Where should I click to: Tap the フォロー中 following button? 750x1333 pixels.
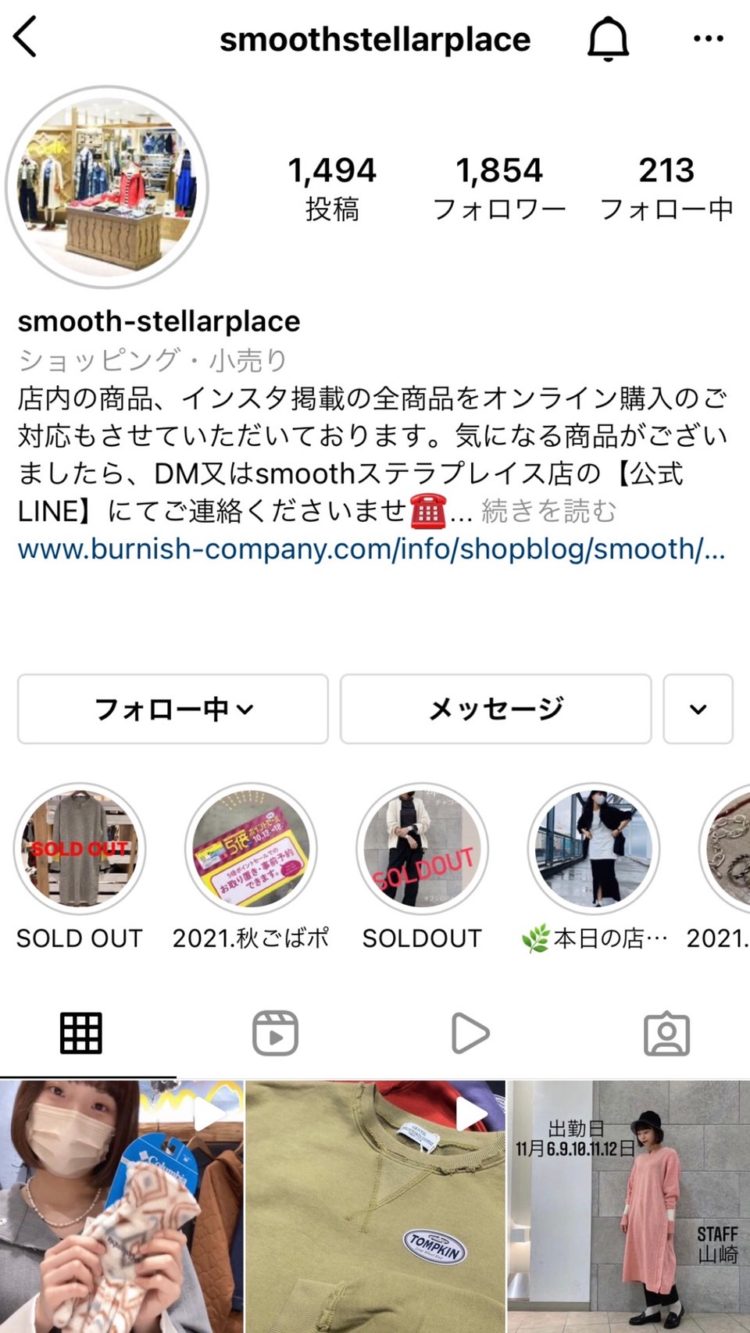tap(173, 709)
